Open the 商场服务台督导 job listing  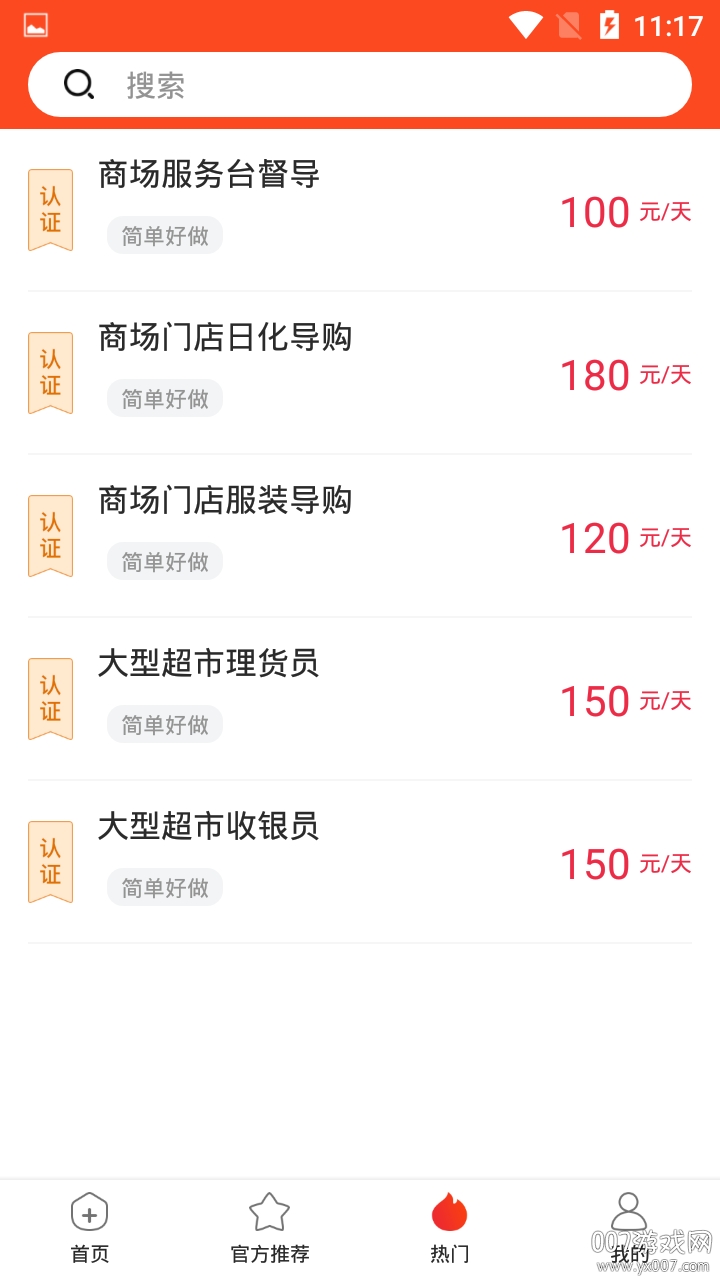click(x=360, y=210)
